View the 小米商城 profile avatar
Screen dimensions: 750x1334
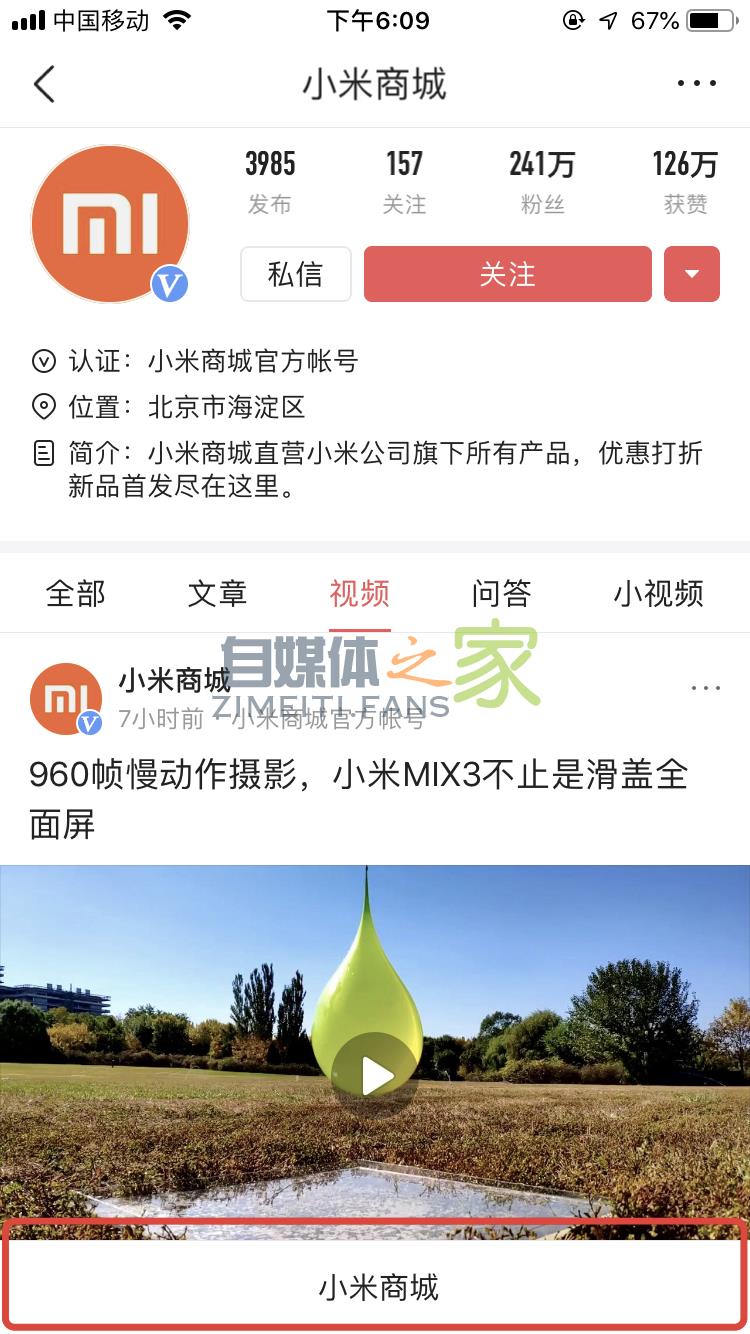click(x=110, y=224)
